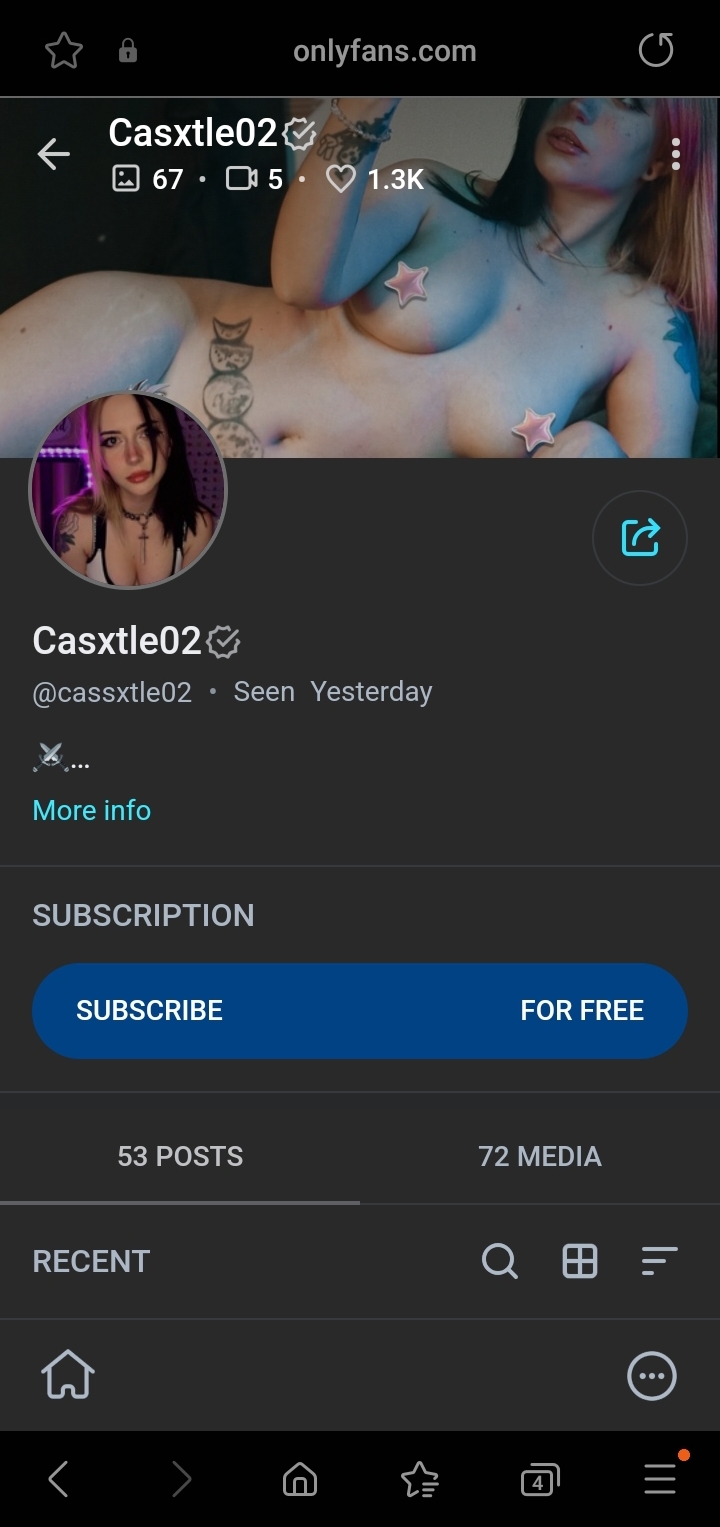720x1527 pixels.
Task: Open the round profile avatar
Action: 128,490
